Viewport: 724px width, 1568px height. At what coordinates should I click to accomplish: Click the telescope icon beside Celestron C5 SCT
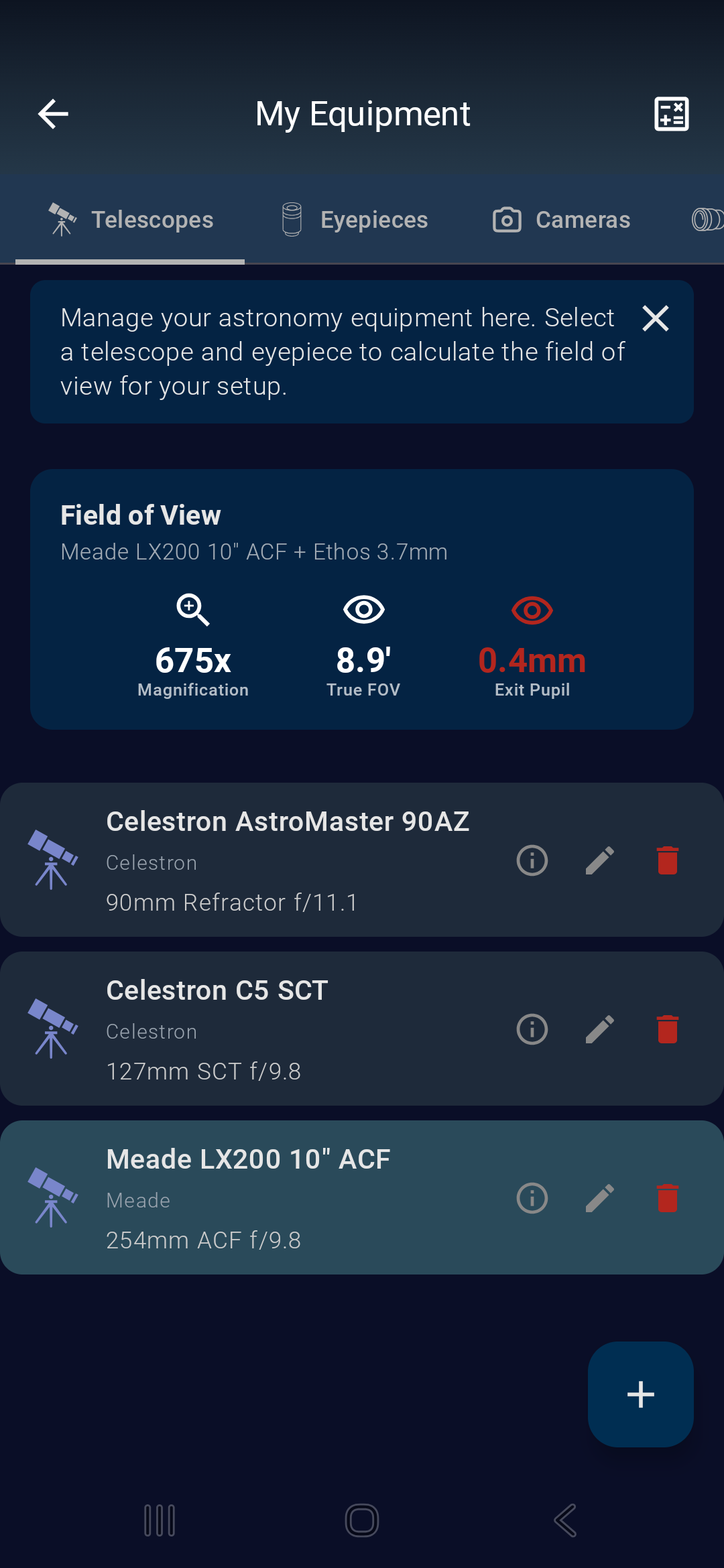pyautogui.click(x=52, y=1030)
